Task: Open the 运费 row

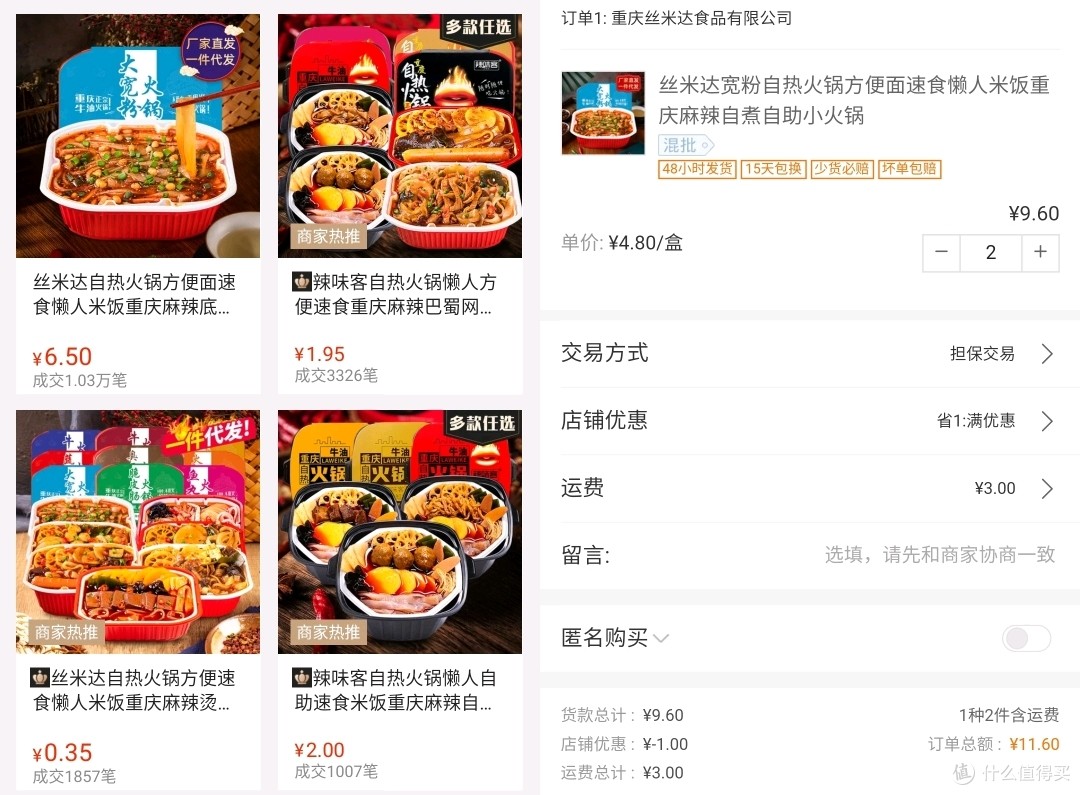Action: 808,488
